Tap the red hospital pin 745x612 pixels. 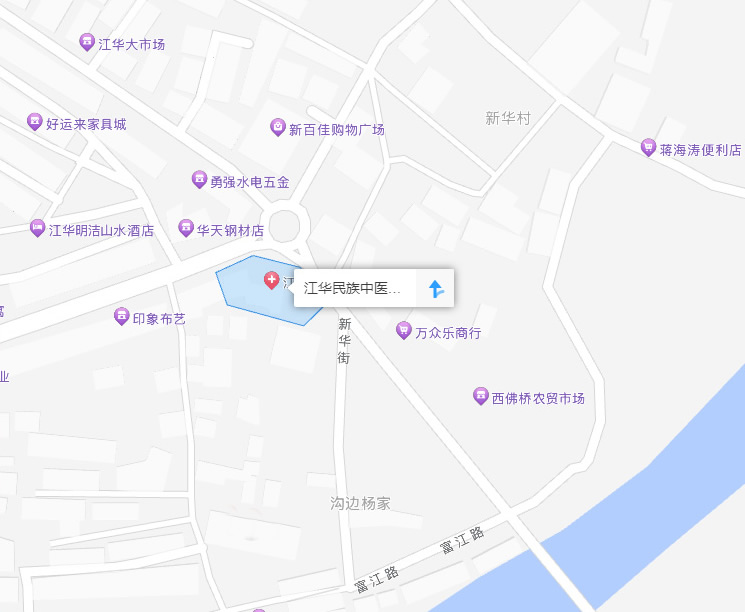click(271, 280)
